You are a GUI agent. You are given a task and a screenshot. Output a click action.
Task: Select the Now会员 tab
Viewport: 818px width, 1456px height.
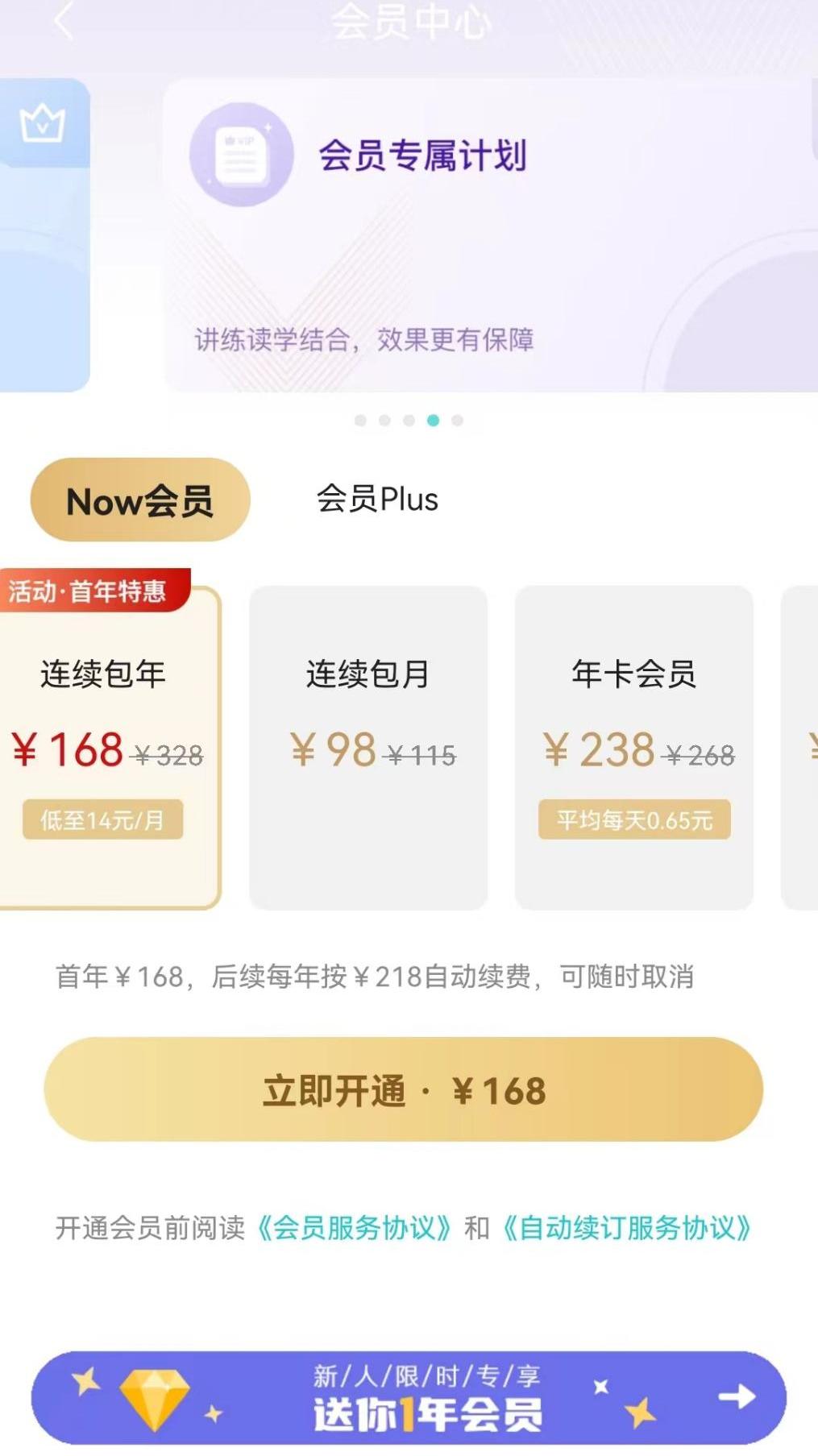(140, 500)
